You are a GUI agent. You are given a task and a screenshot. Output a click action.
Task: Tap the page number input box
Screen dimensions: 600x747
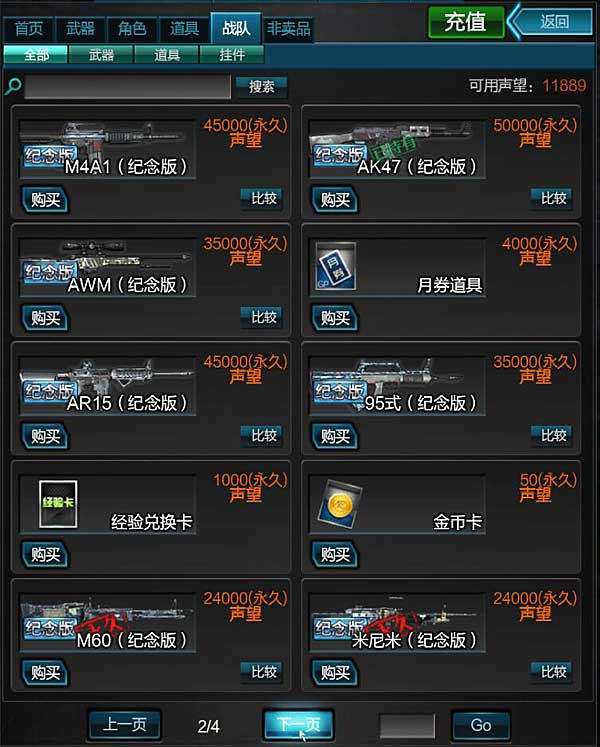pos(407,725)
